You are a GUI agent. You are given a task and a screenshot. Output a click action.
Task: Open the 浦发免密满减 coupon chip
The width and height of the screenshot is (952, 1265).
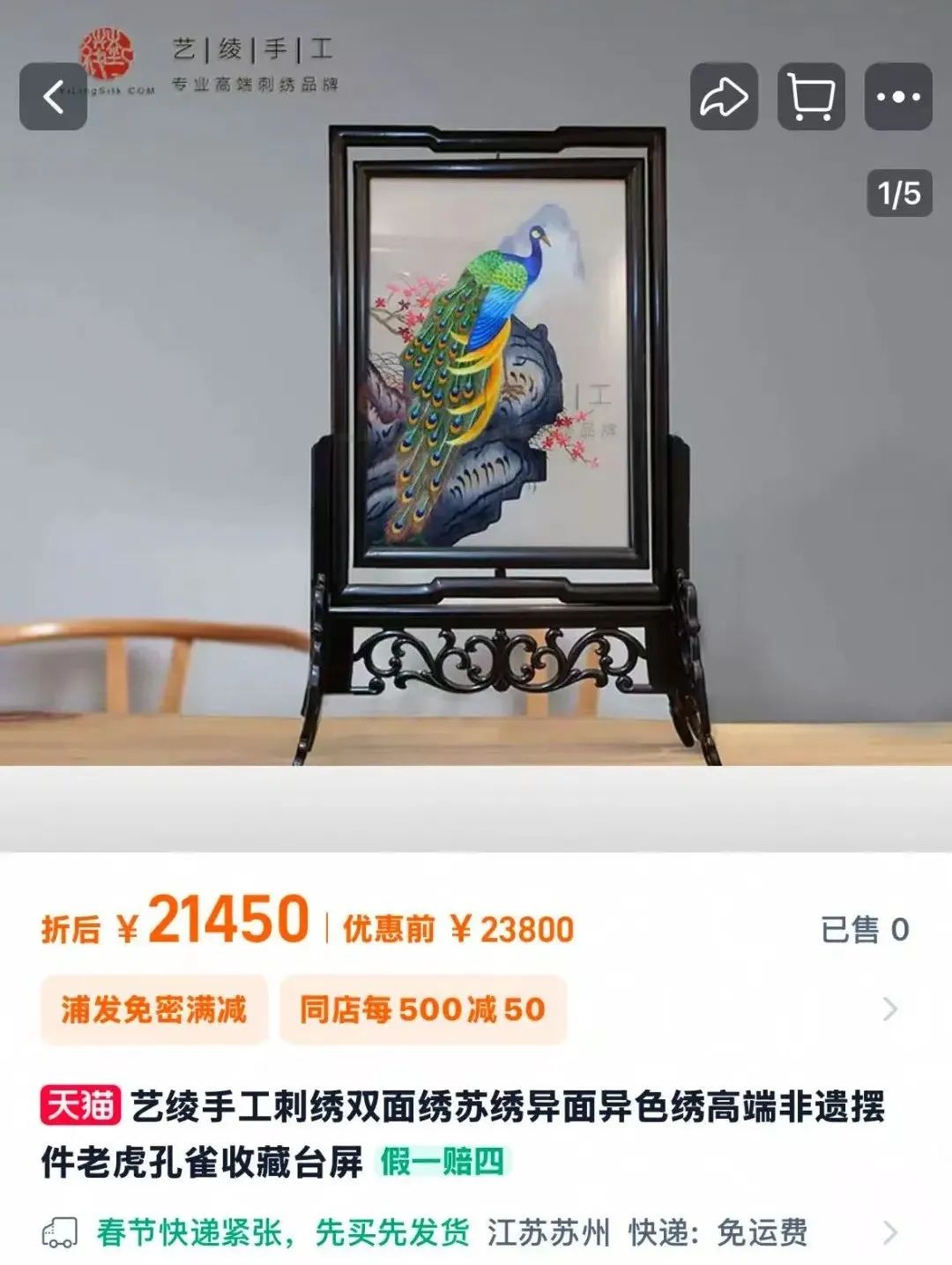pyautogui.click(x=153, y=1009)
